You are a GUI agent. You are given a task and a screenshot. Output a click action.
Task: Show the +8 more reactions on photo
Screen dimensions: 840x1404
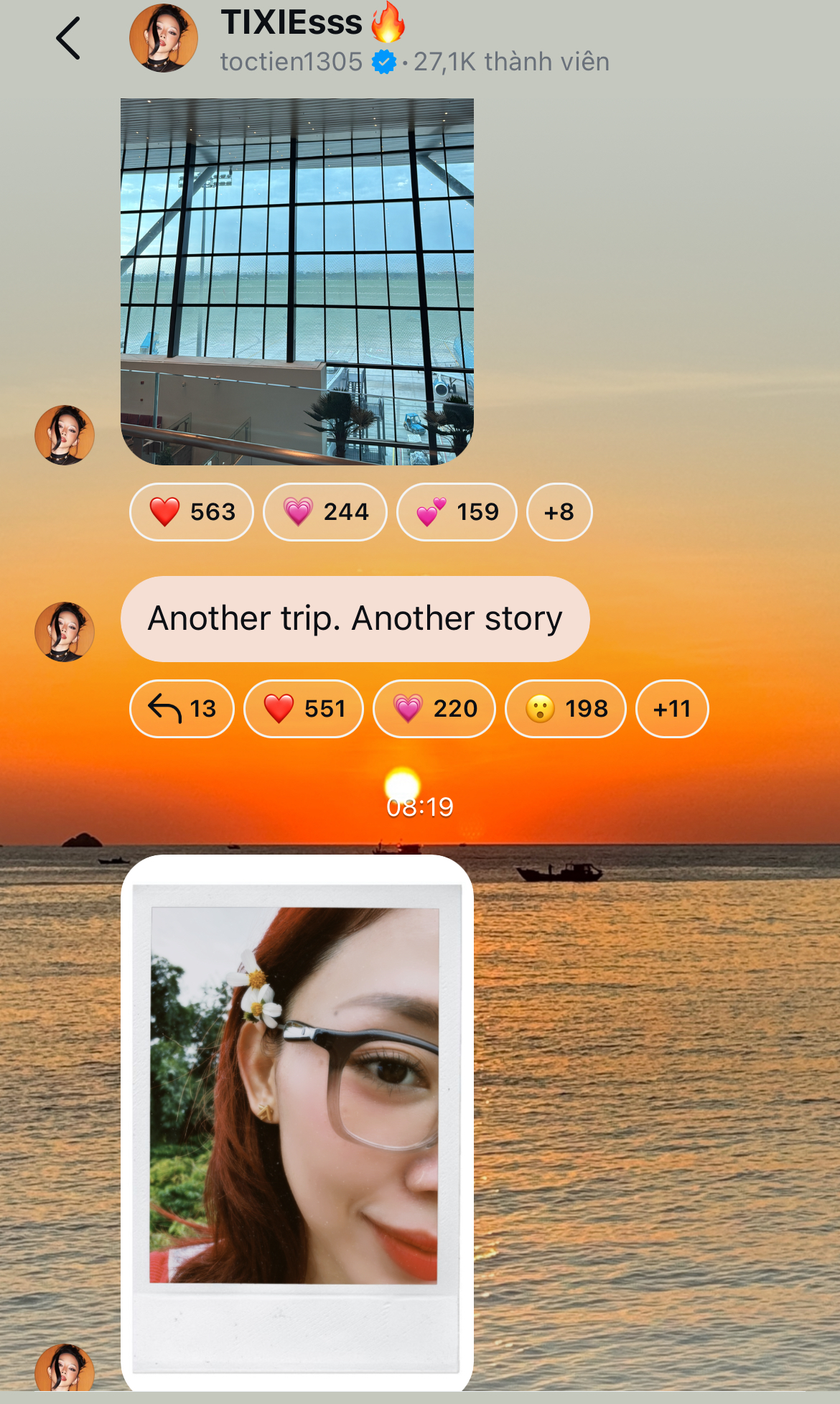point(559,512)
